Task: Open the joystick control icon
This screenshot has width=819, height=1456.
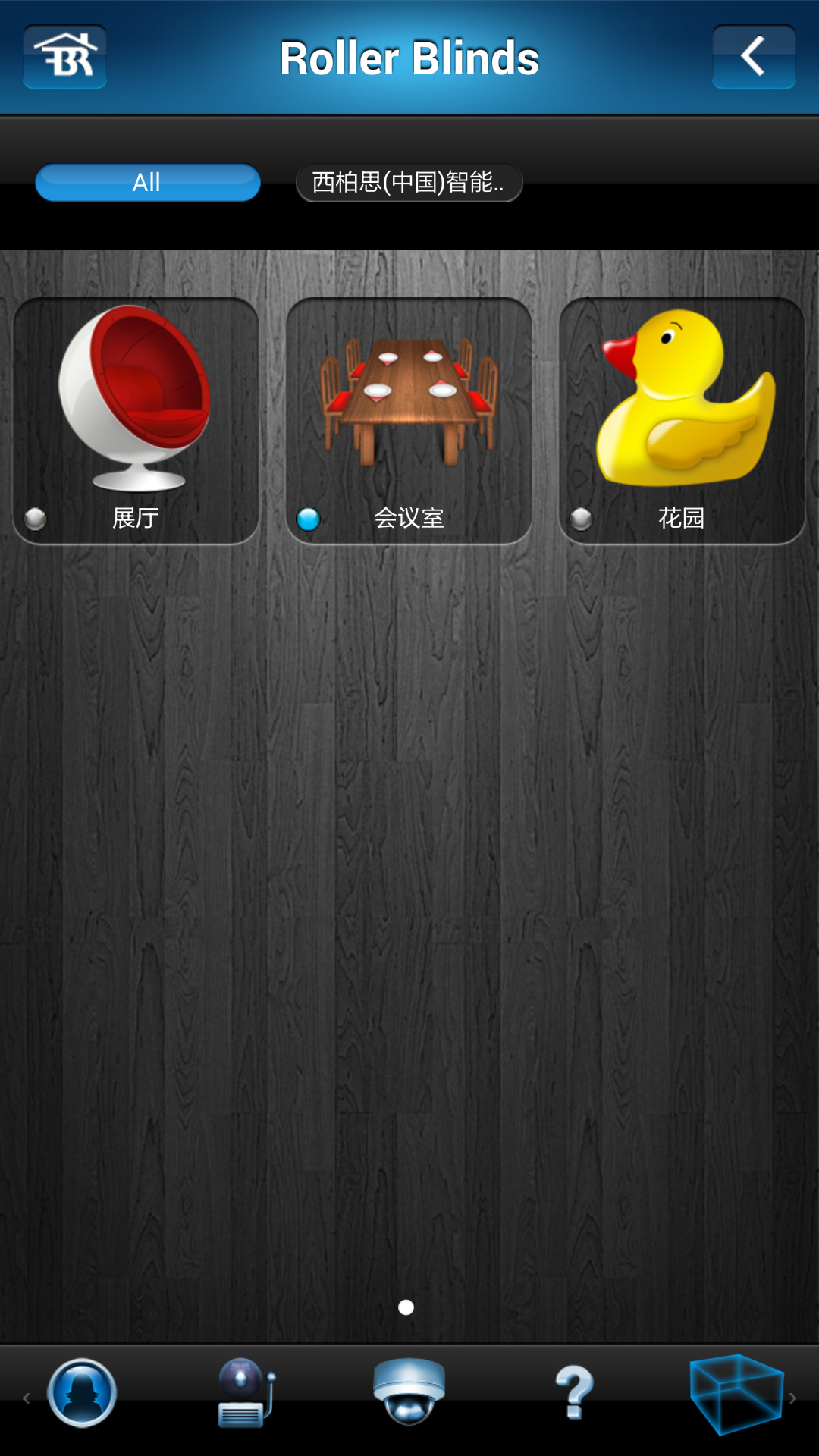Action: coord(245,1394)
